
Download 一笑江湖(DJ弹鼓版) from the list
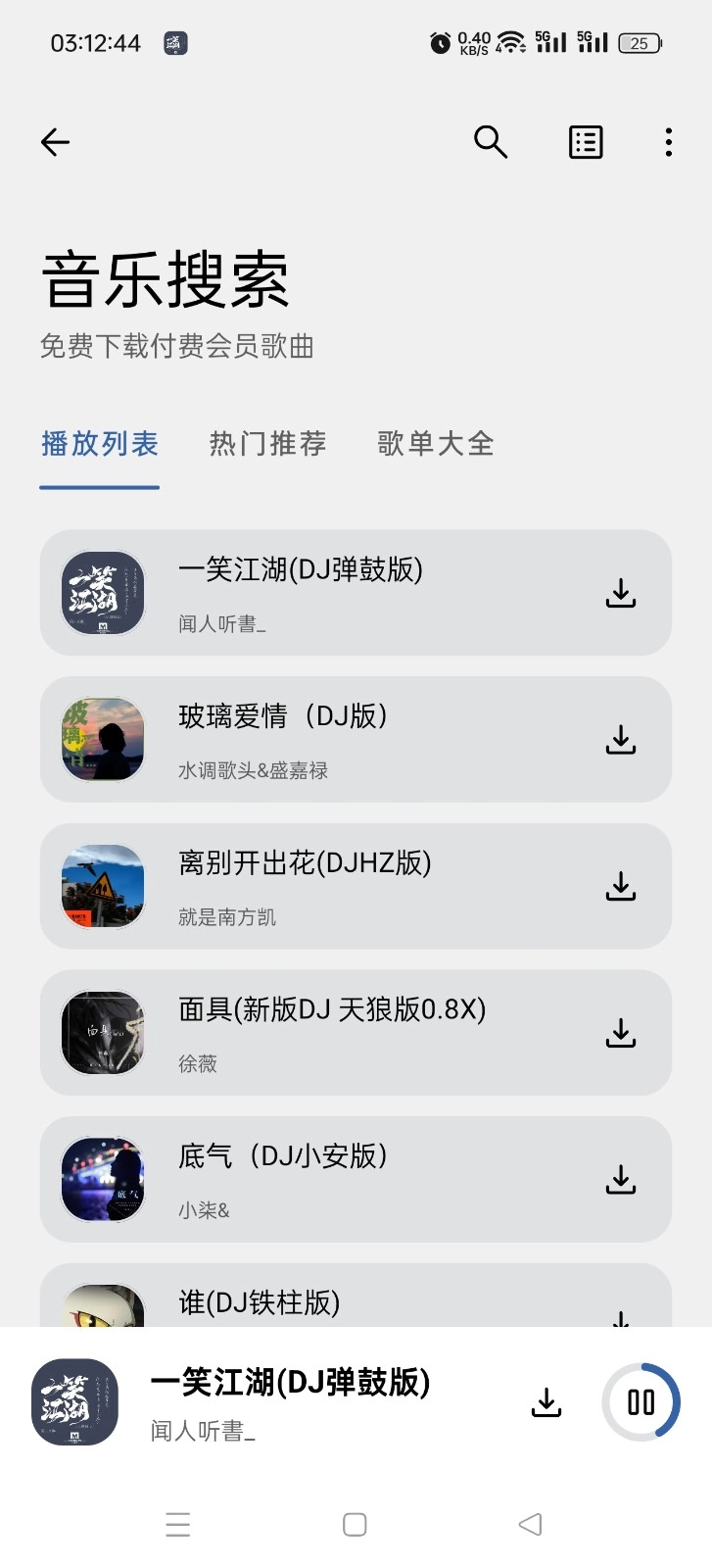(620, 593)
